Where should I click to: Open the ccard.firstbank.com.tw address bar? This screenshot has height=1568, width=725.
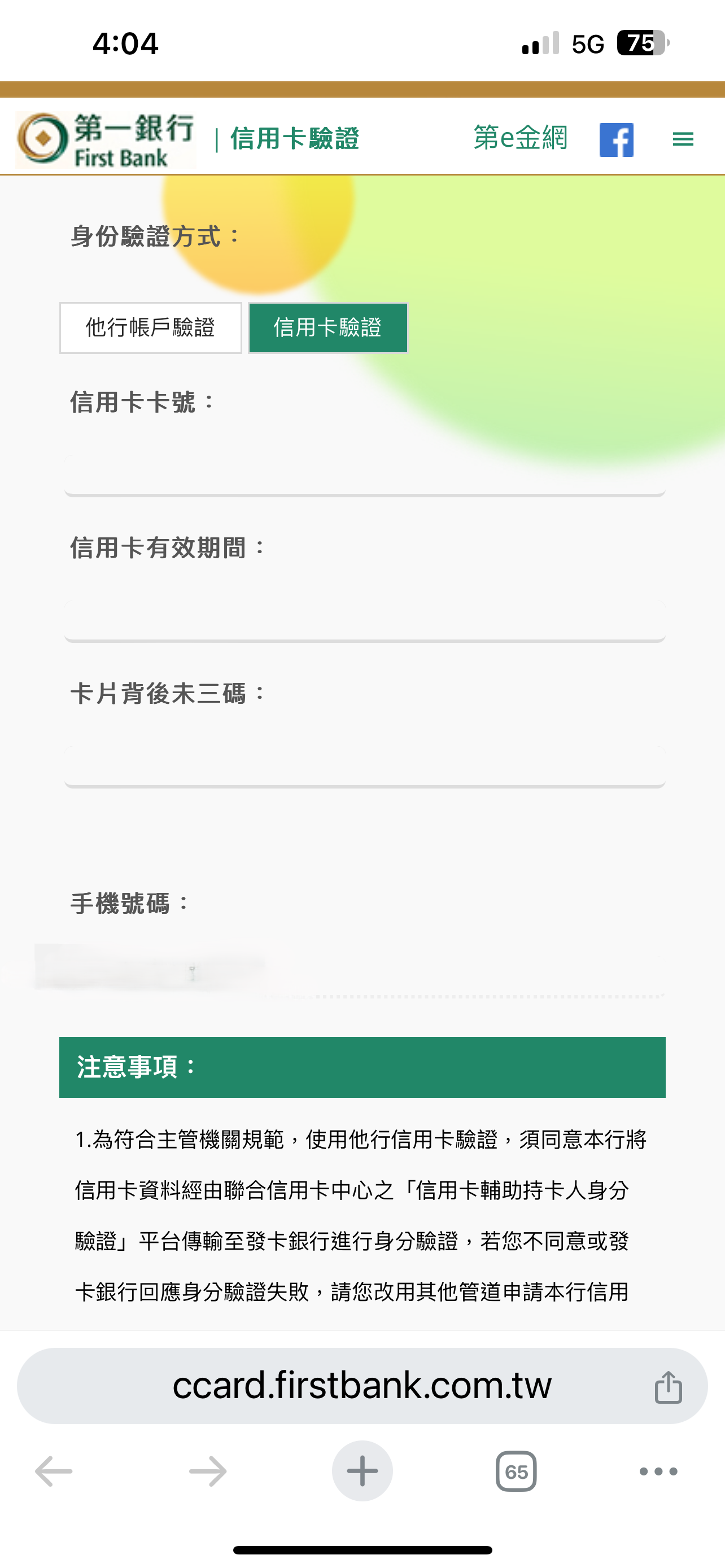point(361,1386)
